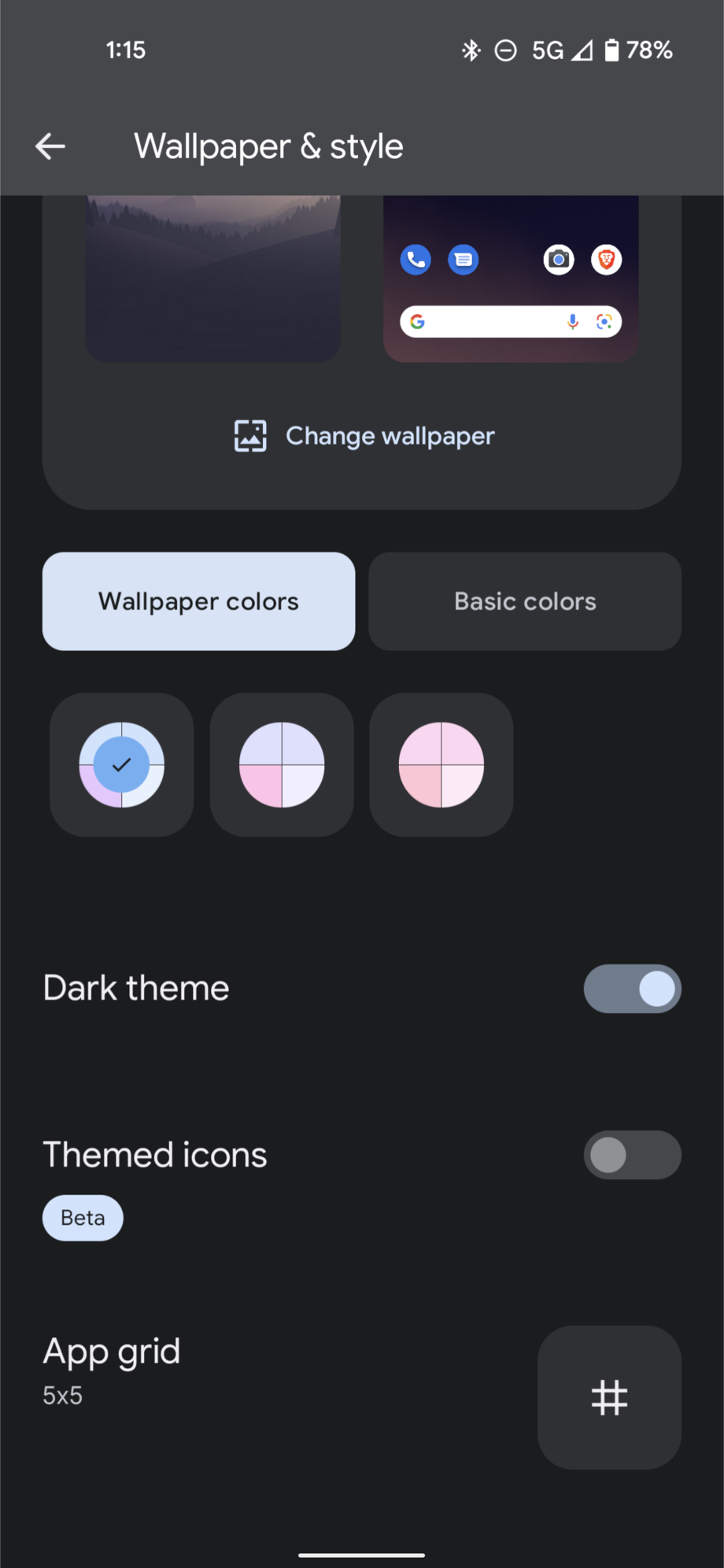Select the all-pink color swatch
The image size is (724, 1568).
click(x=441, y=764)
